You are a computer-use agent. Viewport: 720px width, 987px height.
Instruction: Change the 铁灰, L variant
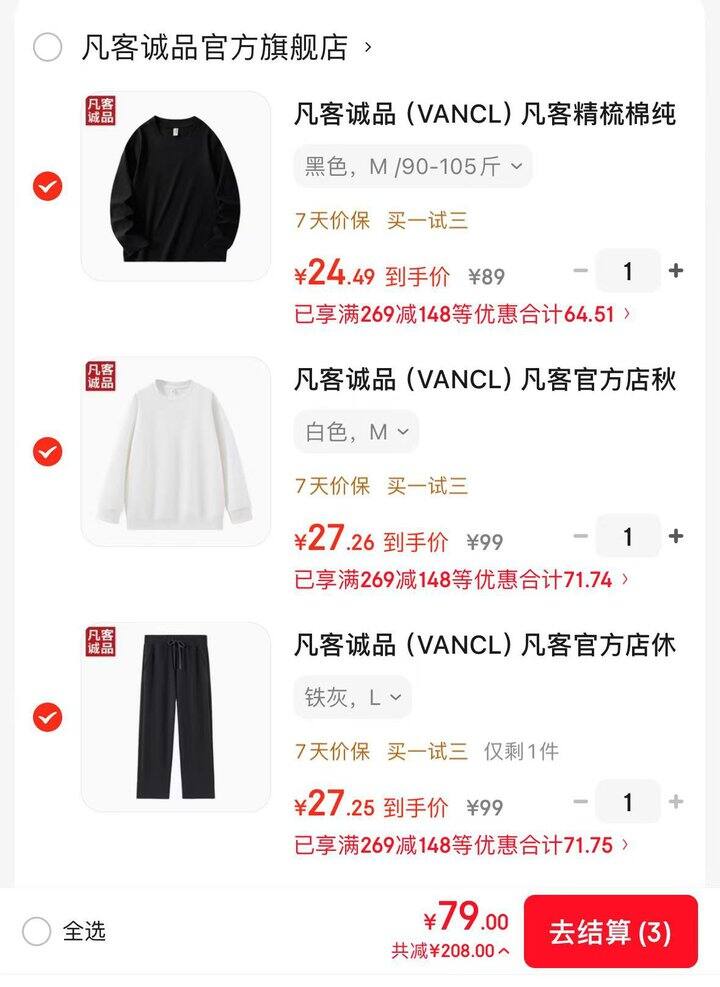click(x=352, y=698)
